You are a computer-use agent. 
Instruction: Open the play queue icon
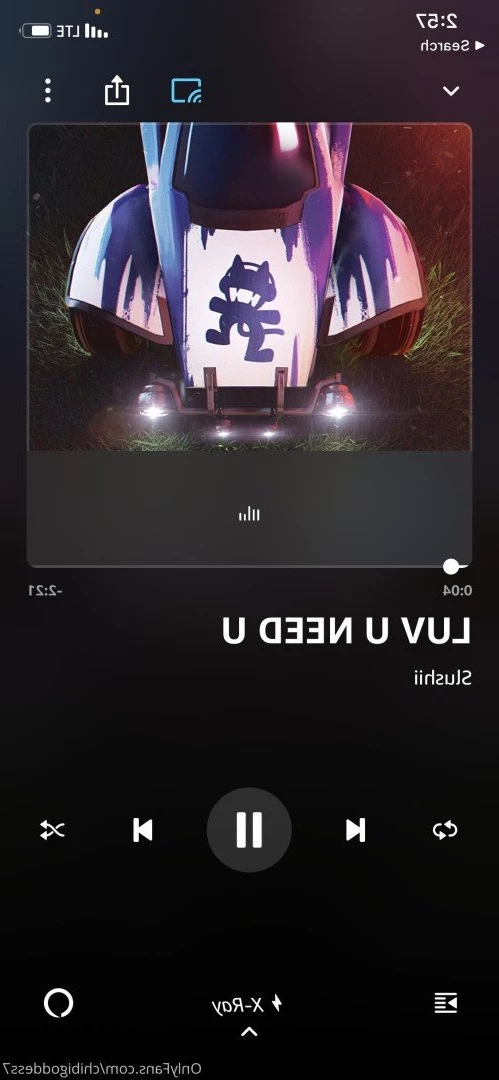[446, 1004]
